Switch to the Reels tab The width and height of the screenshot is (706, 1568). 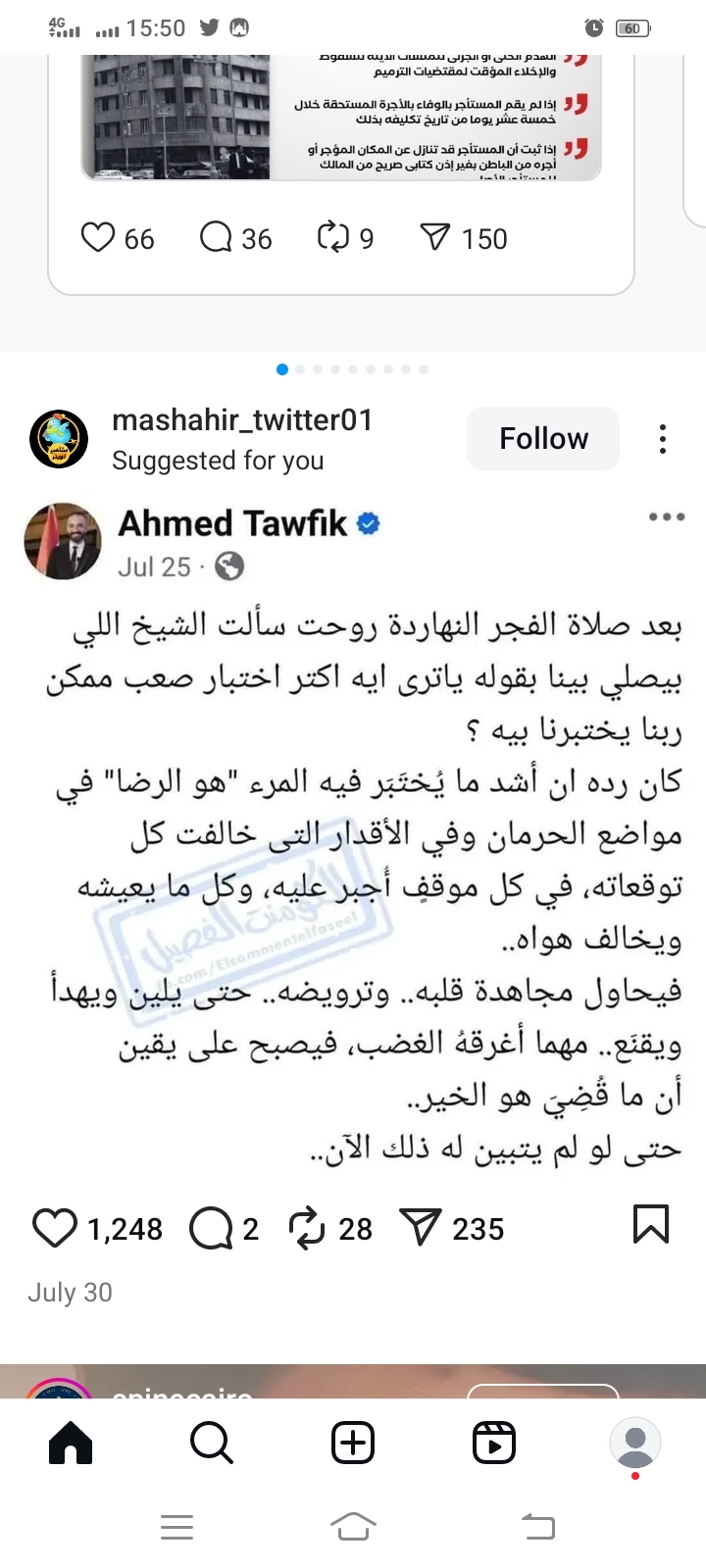point(494,1443)
